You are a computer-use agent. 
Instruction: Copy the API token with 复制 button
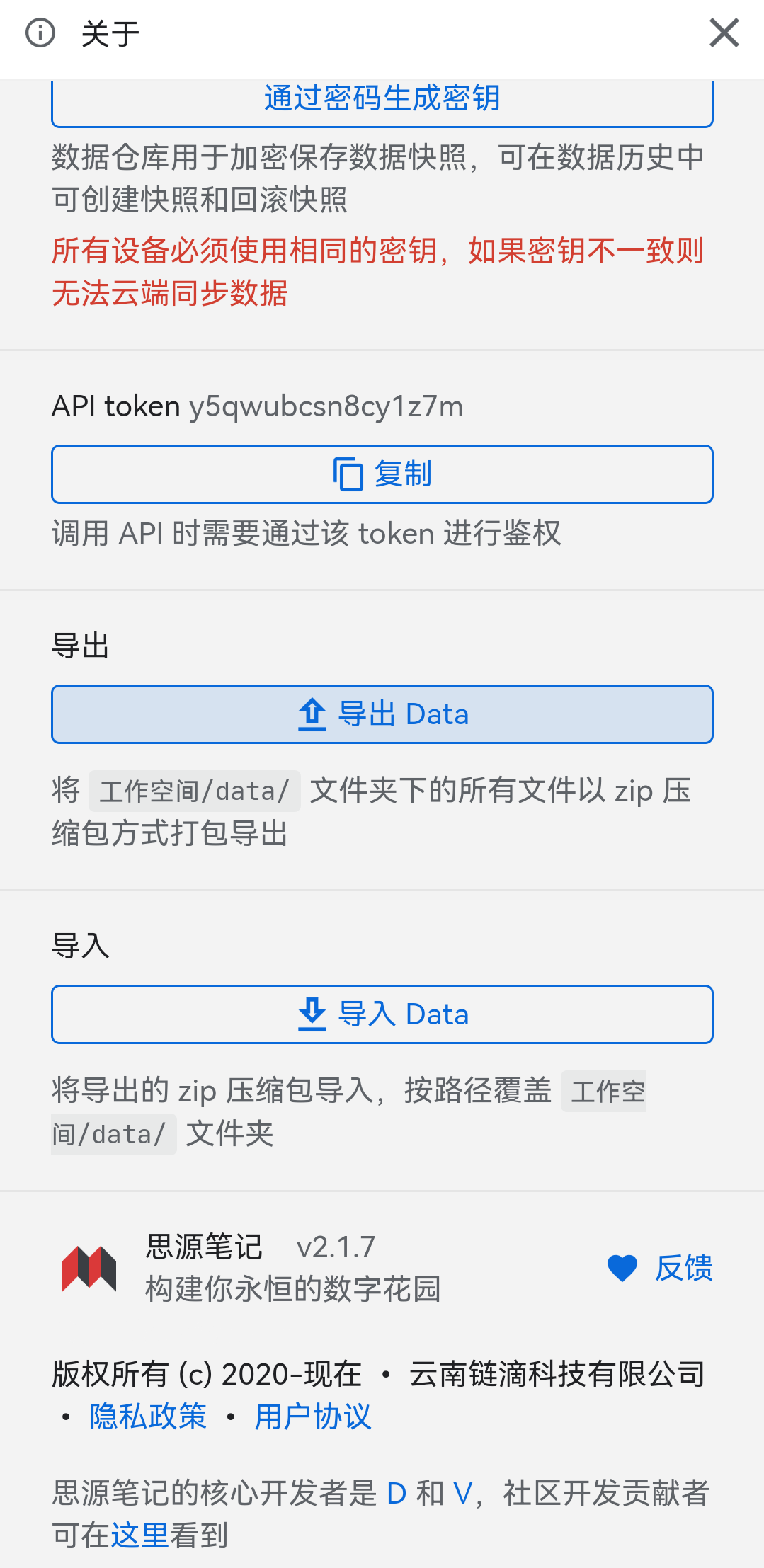[x=382, y=474]
